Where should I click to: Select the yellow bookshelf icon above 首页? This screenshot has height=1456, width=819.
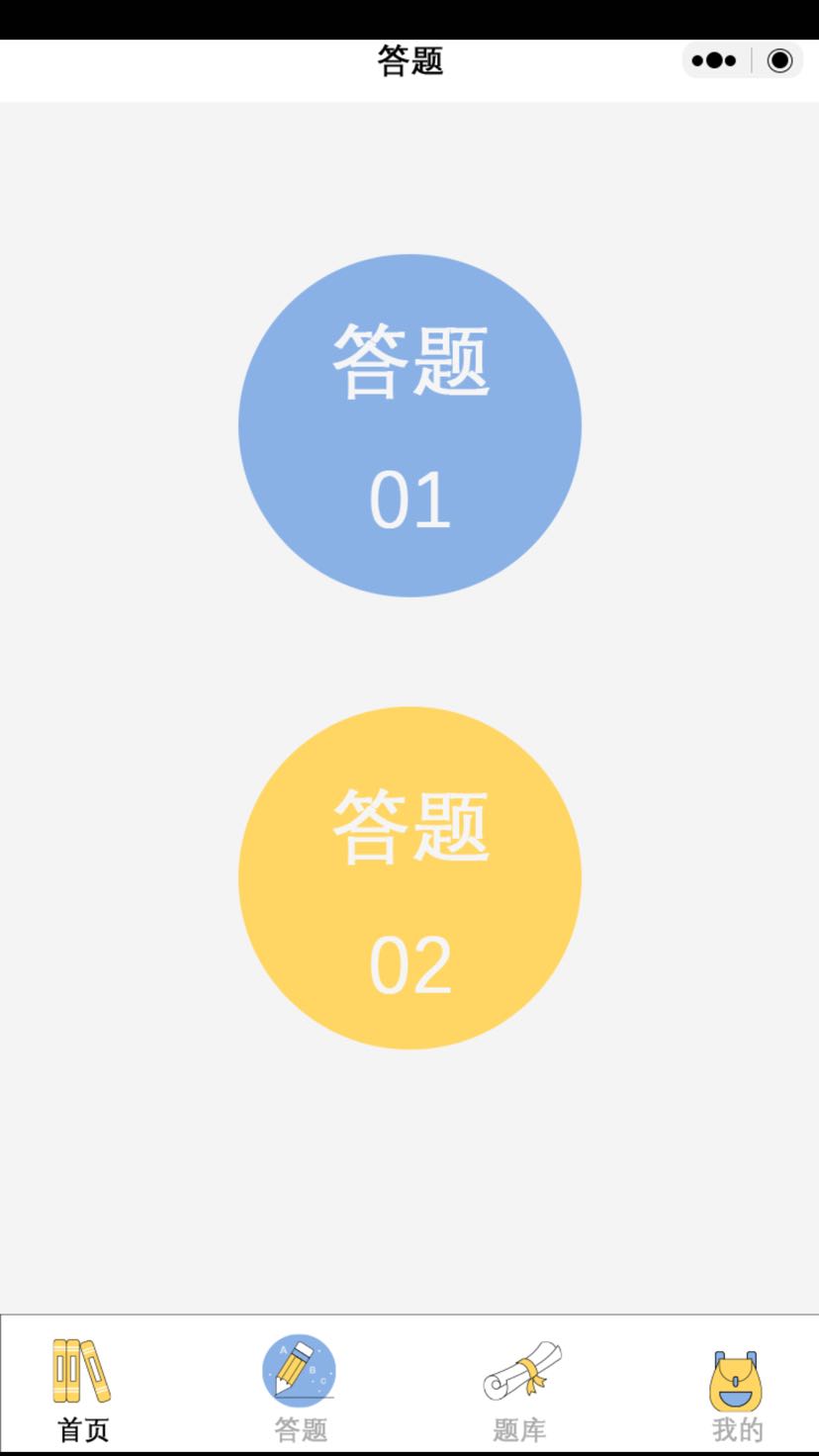click(79, 1372)
